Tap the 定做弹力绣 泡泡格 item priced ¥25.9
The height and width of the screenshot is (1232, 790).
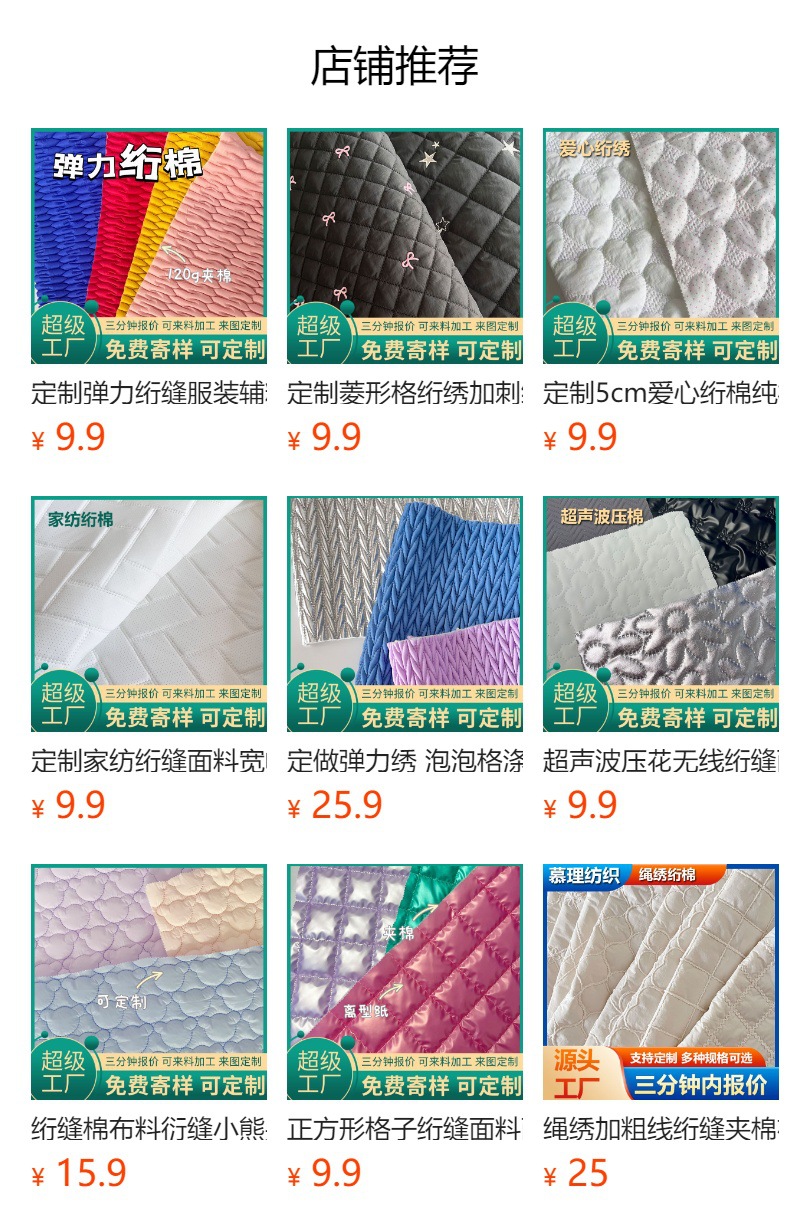point(405,614)
